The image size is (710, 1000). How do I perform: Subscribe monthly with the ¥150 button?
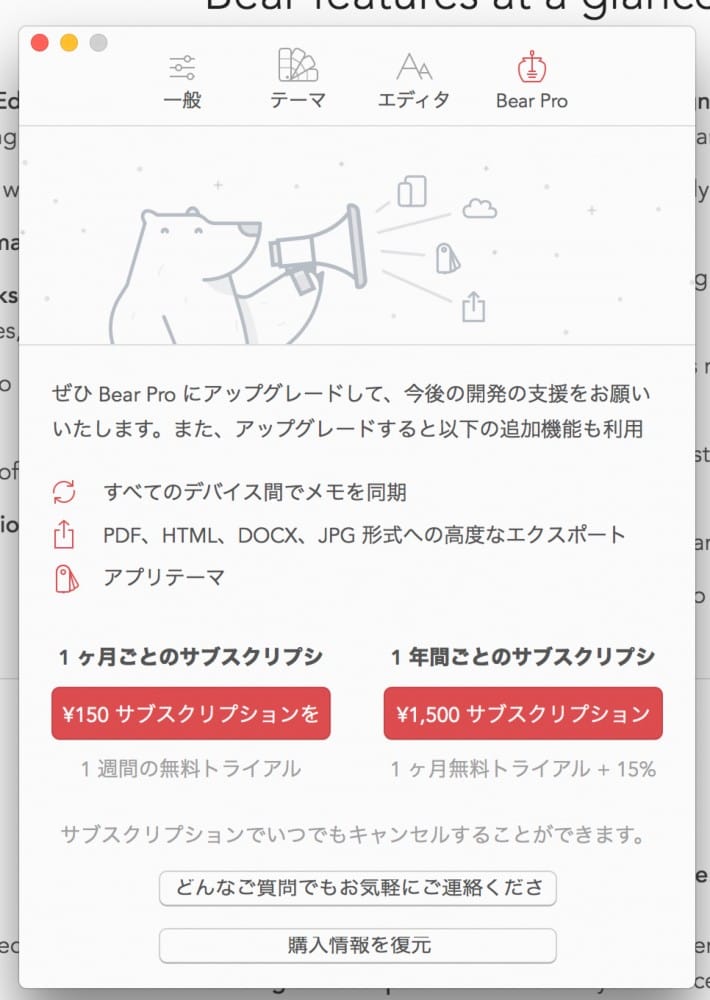[x=191, y=713]
